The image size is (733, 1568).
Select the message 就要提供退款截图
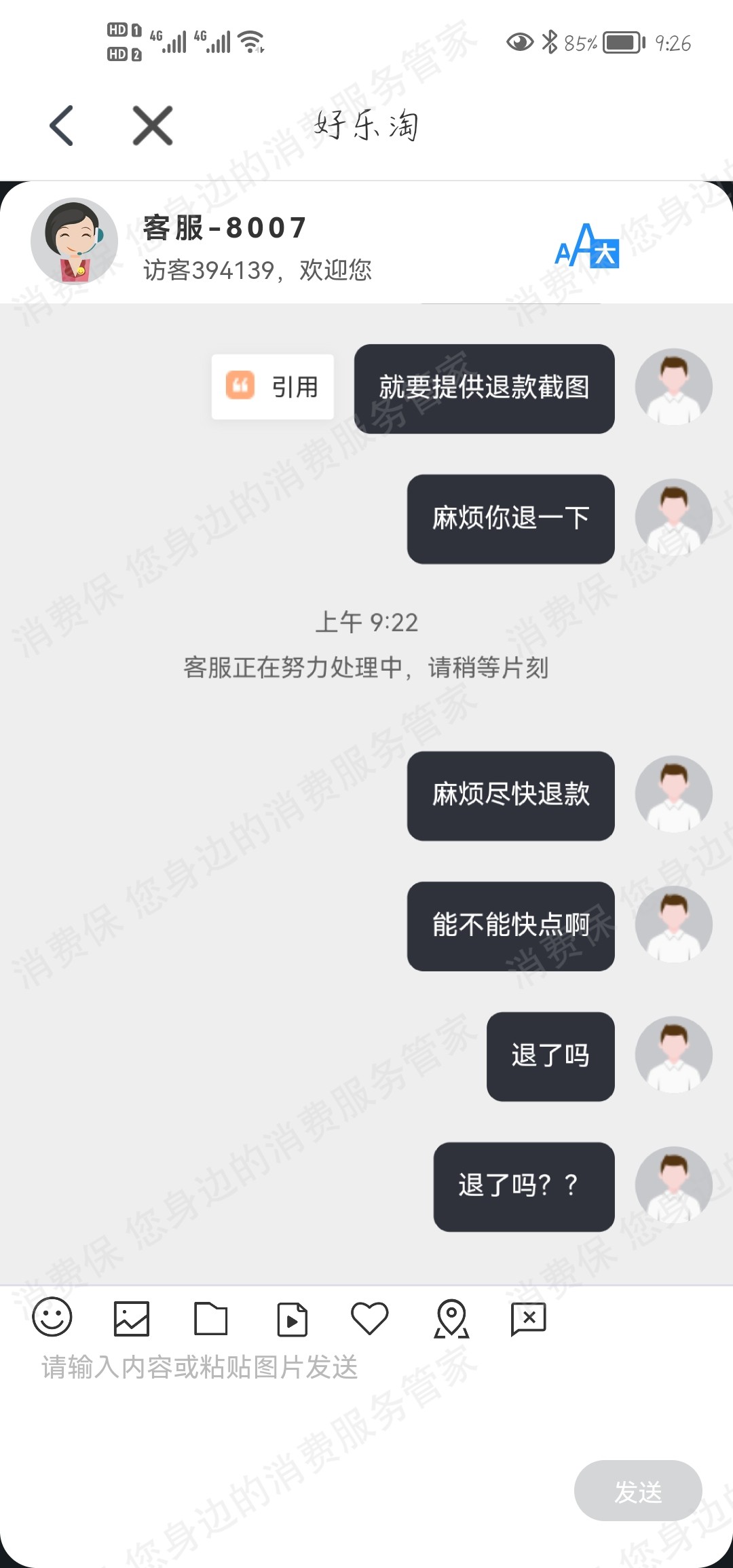point(484,388)
